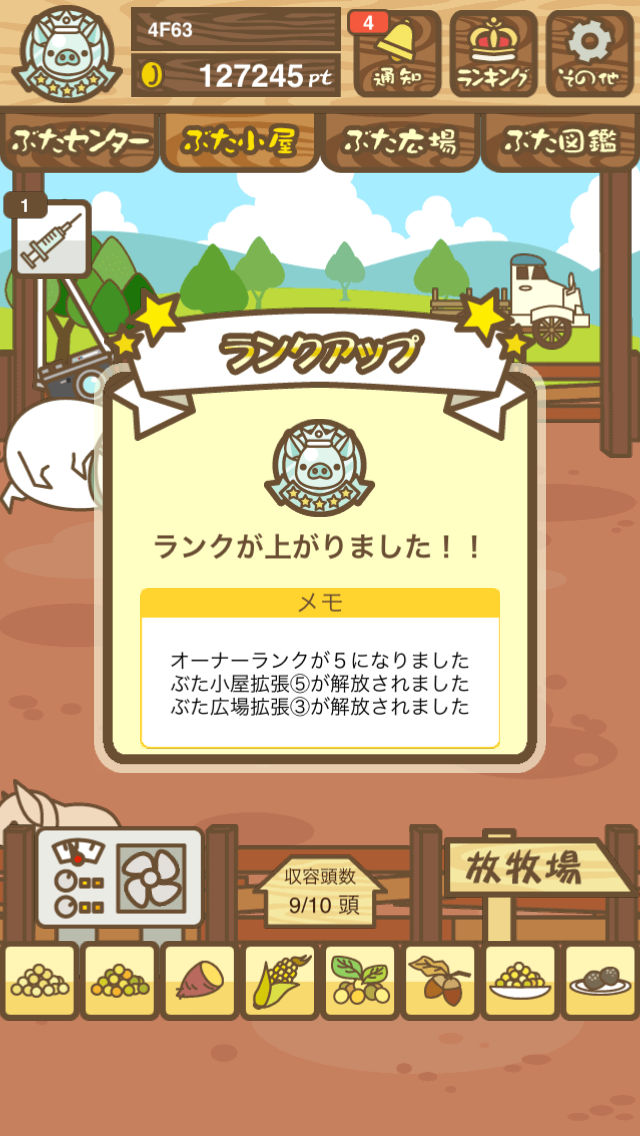Open その他 settings gear
Image resolution: width=640 pixels, height=1136 pixels.
click(590, 54)
